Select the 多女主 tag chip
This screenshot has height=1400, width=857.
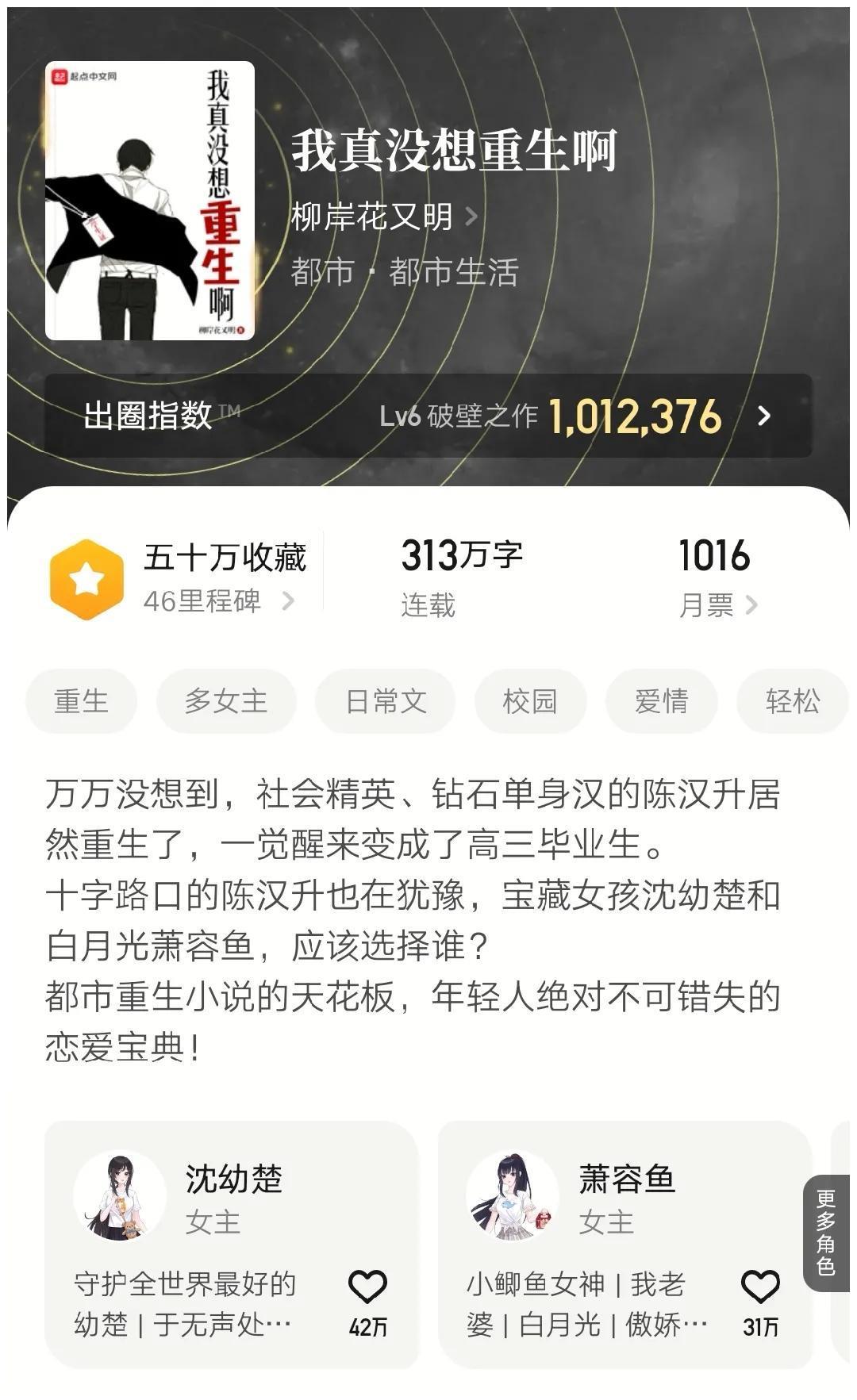coord(226,701)
